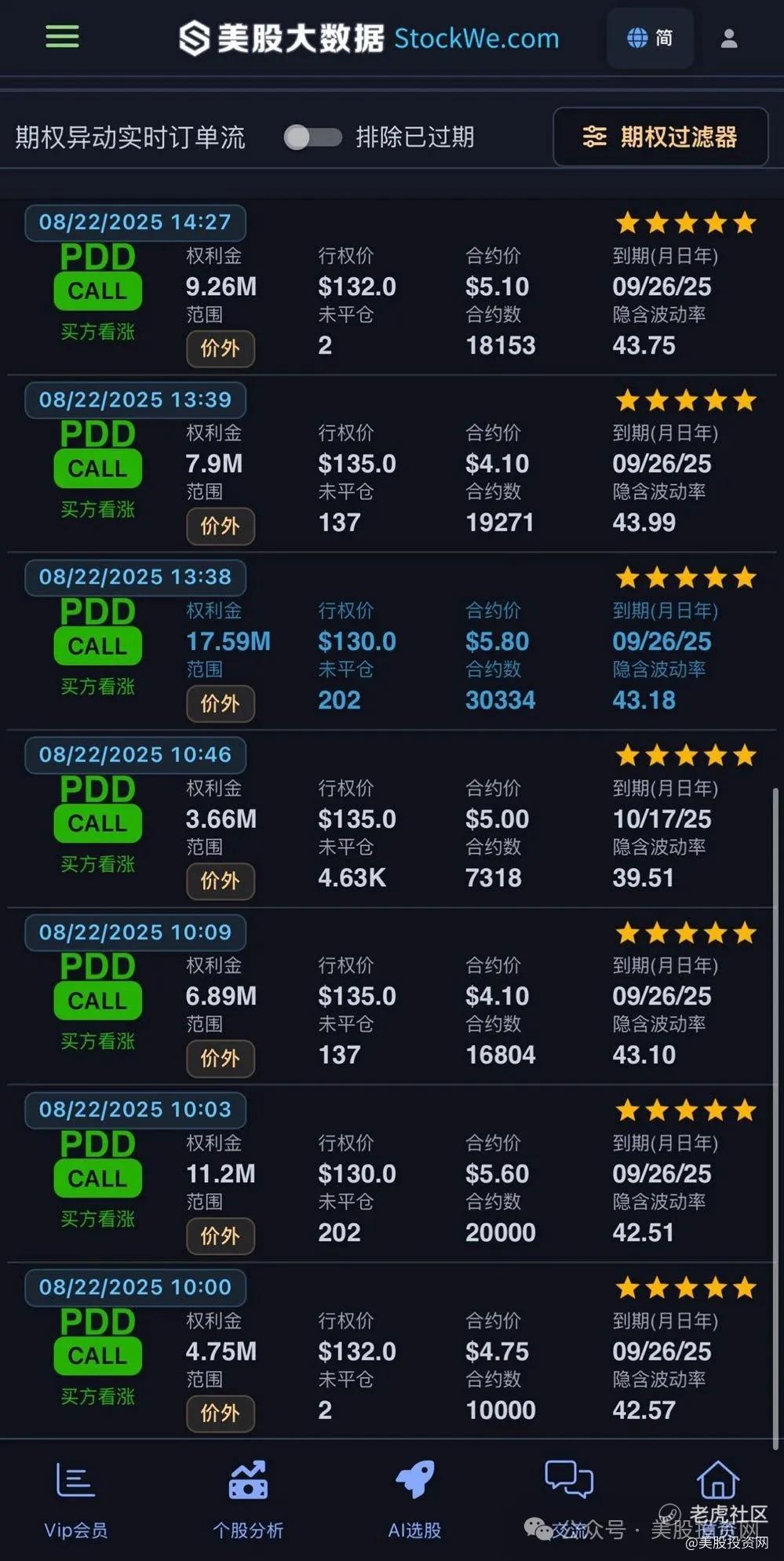Toggle the 排除已过期 switch
The image size is (784, 1561).
(312, 137)
